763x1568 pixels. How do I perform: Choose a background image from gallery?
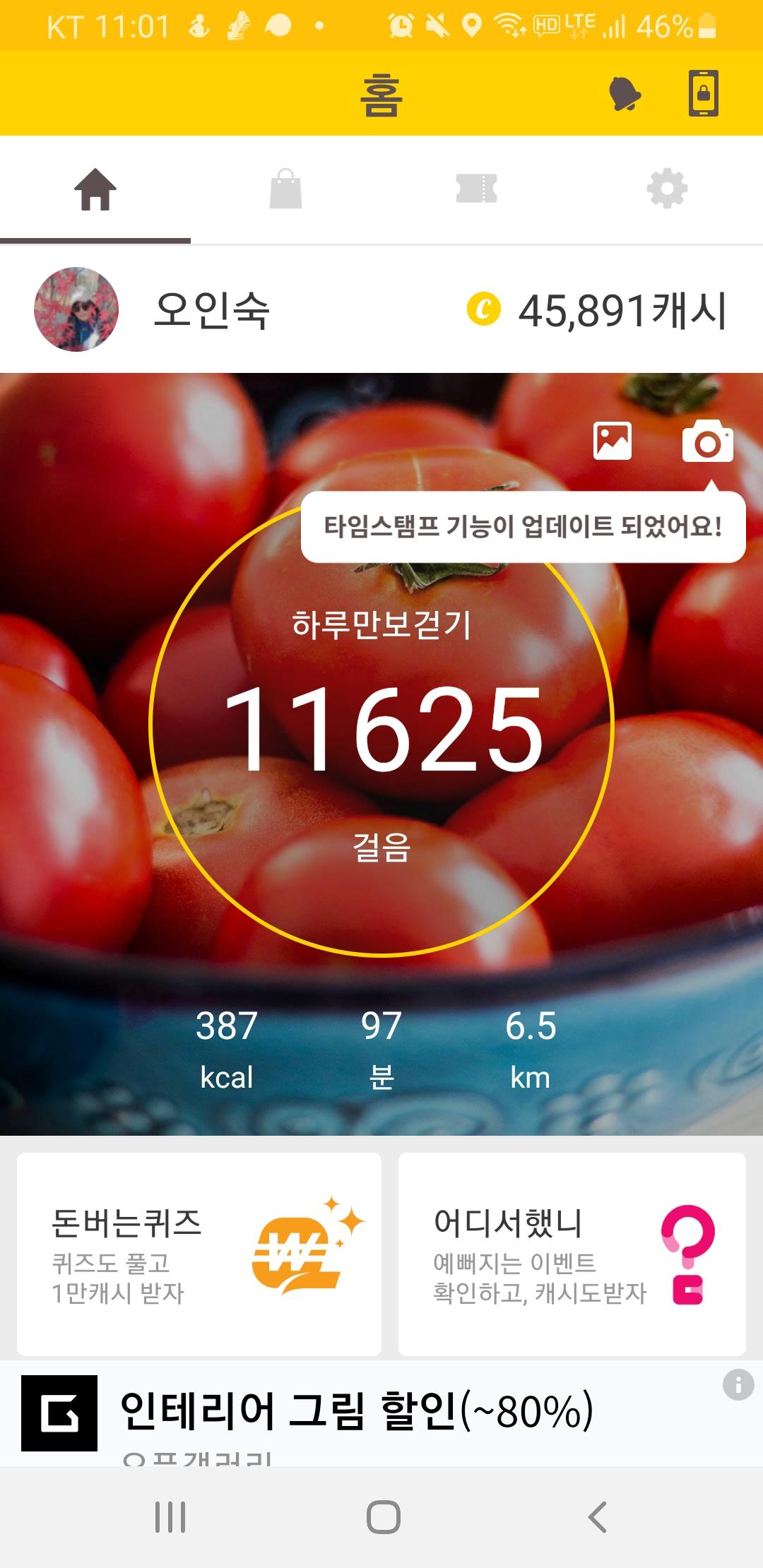coord(613,441)
